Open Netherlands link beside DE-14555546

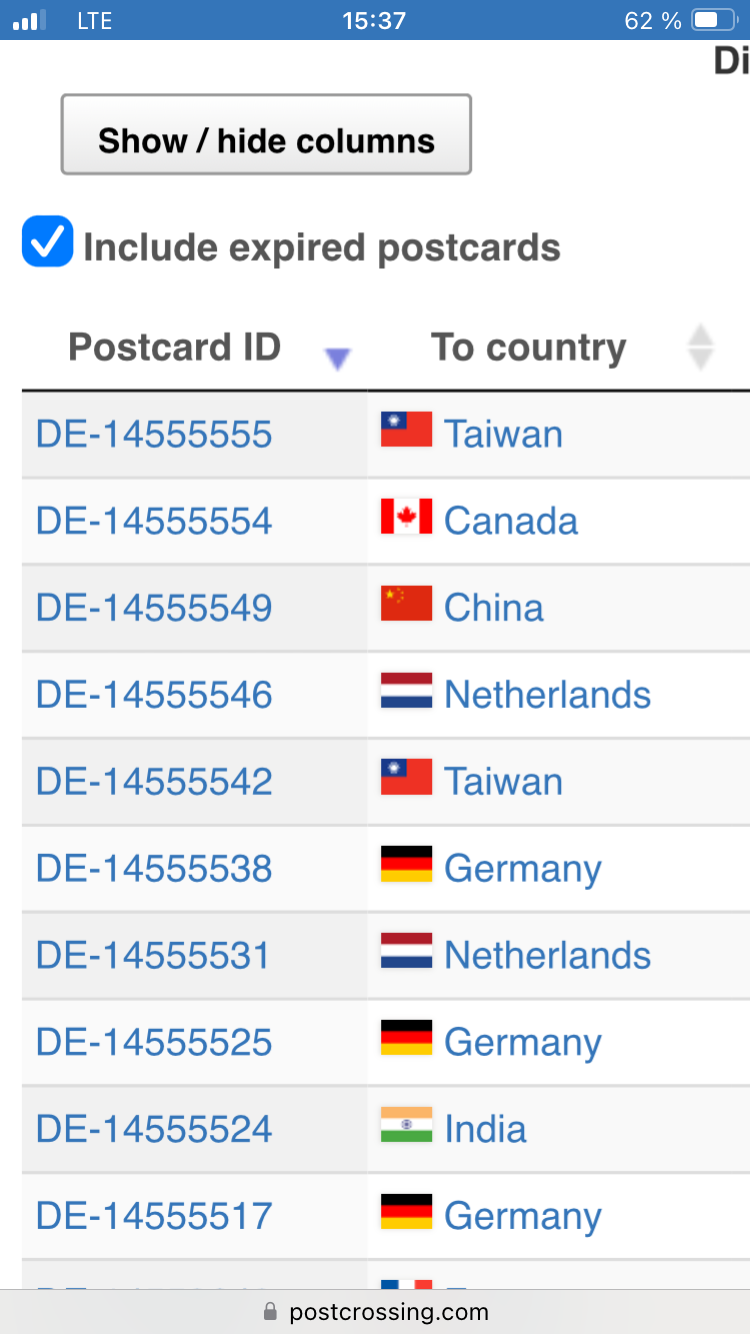pos(547,695)
